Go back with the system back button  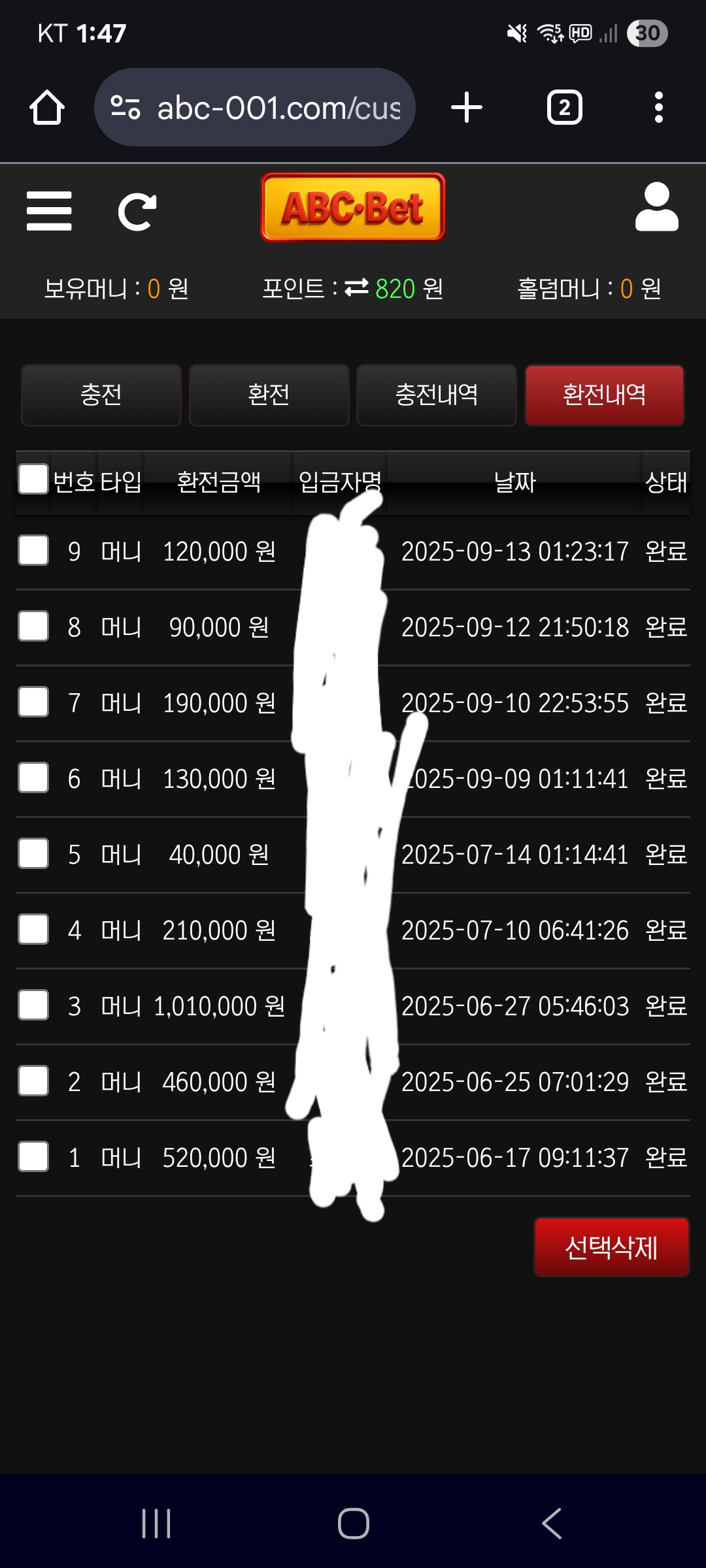pos(551,1524)
